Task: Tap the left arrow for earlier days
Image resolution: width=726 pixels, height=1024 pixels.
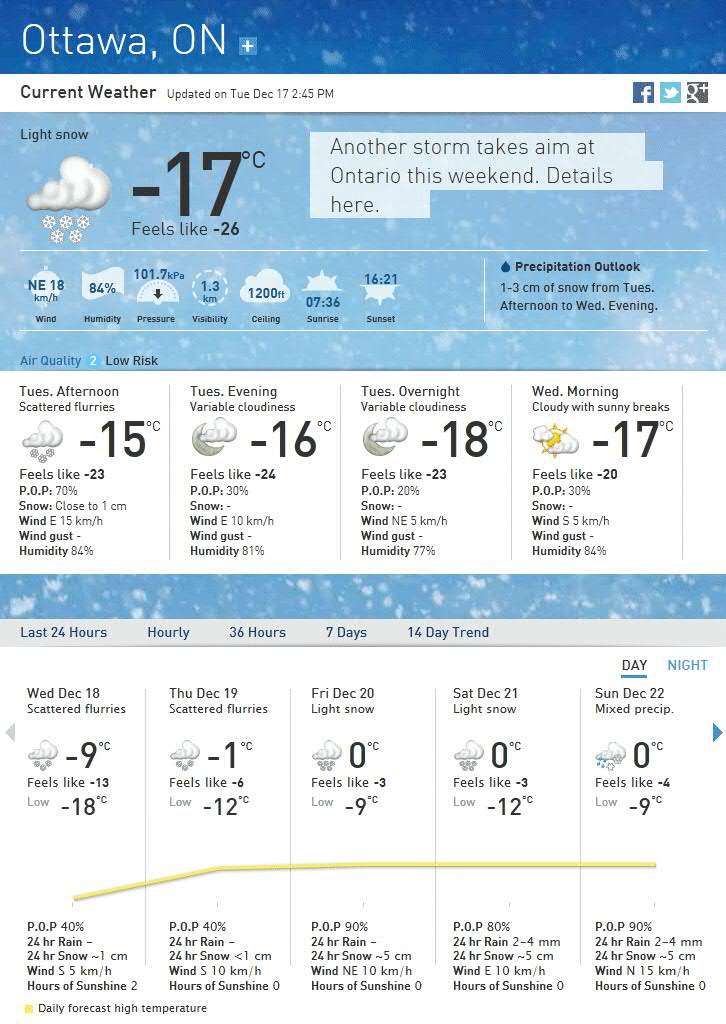Action: (x=10, y=733)
